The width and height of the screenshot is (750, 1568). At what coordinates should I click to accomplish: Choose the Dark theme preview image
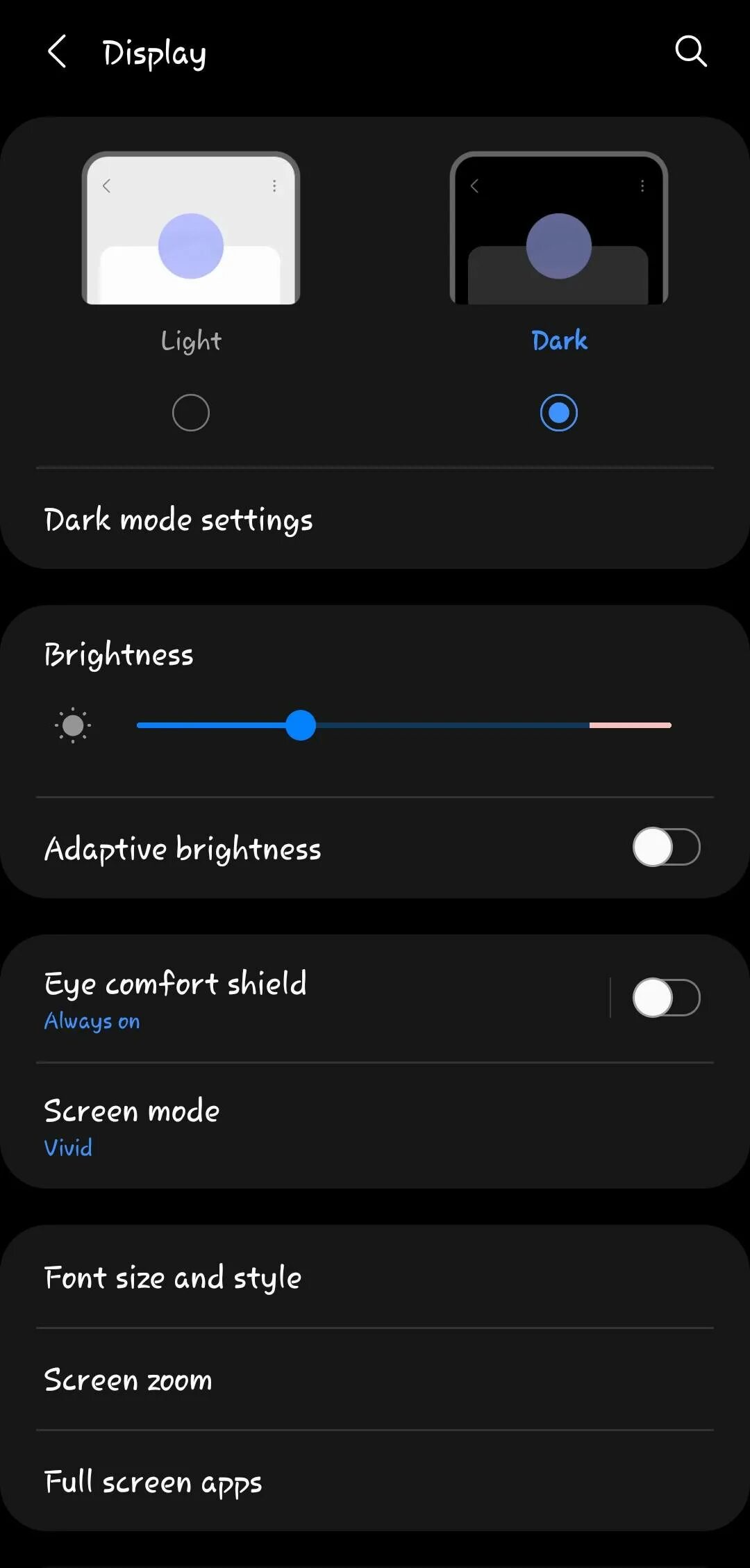tap(558, 228)
